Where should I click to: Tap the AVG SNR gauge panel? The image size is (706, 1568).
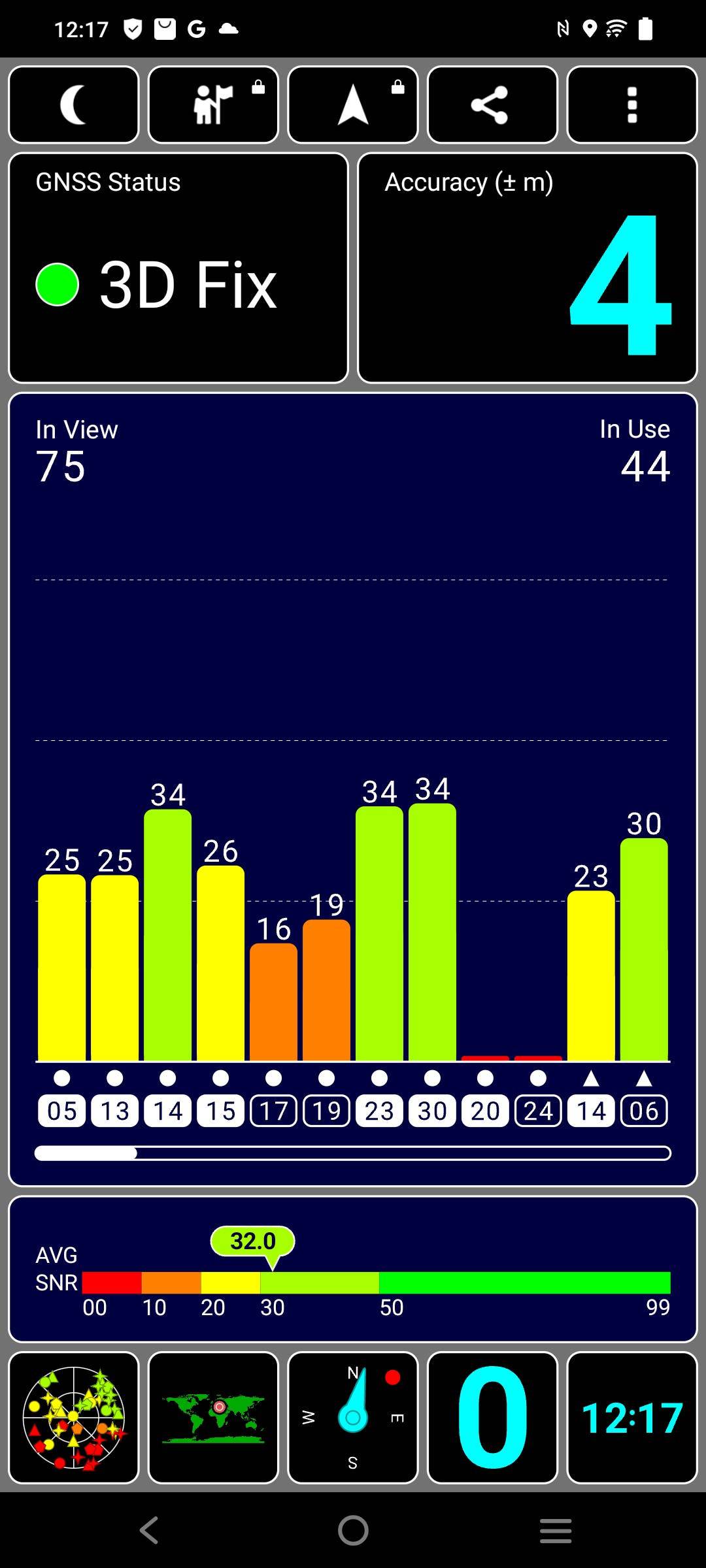click(353, 1269)
